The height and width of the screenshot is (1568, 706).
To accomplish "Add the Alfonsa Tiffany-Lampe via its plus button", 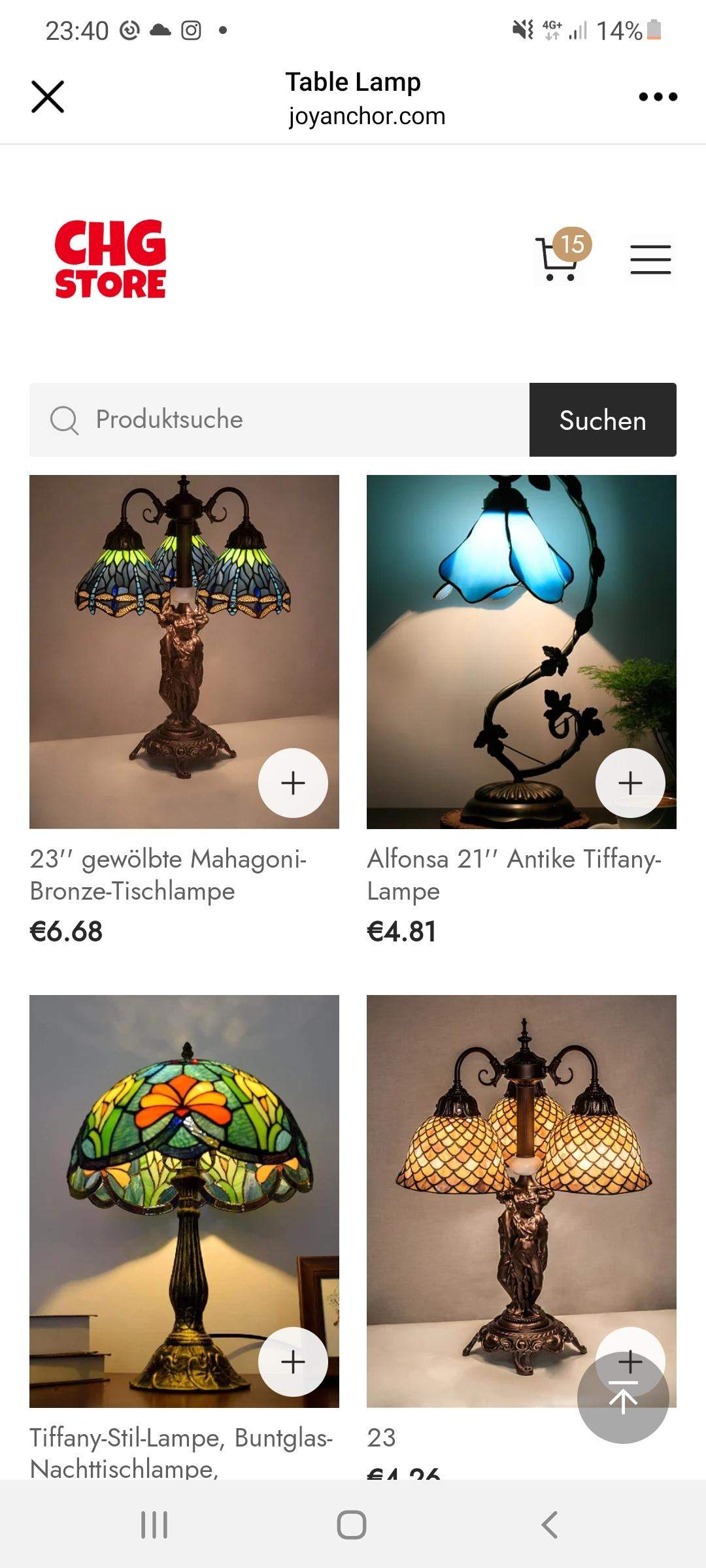I will pos(630,783).
